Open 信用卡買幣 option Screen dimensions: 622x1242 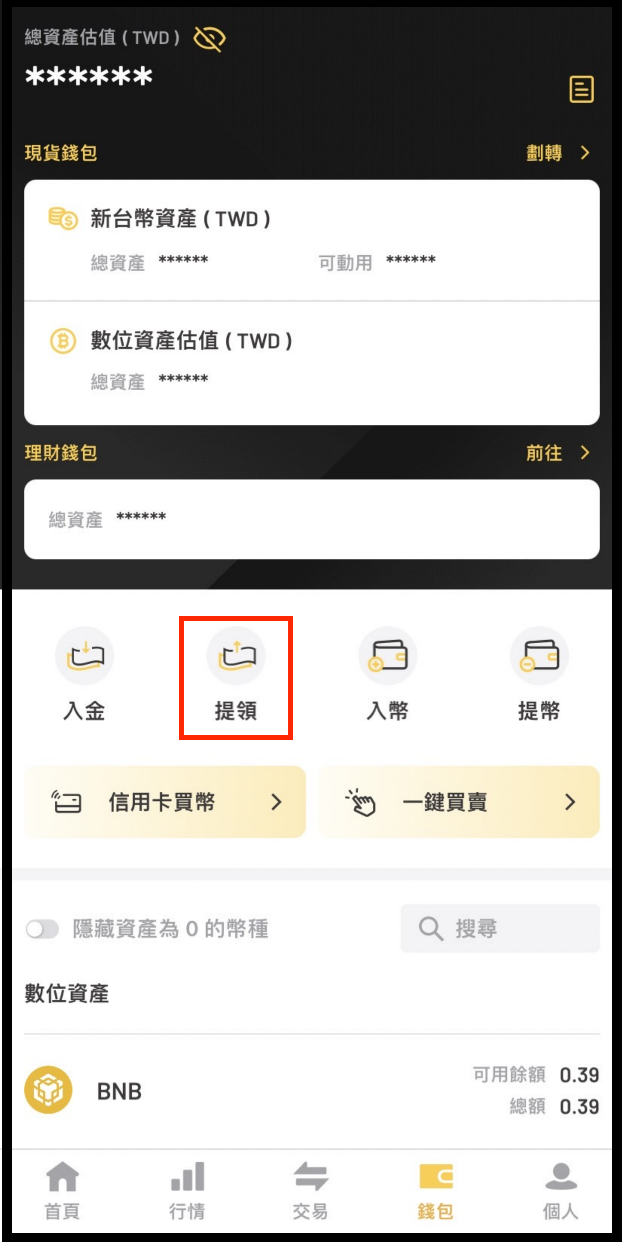pos(165,802)
